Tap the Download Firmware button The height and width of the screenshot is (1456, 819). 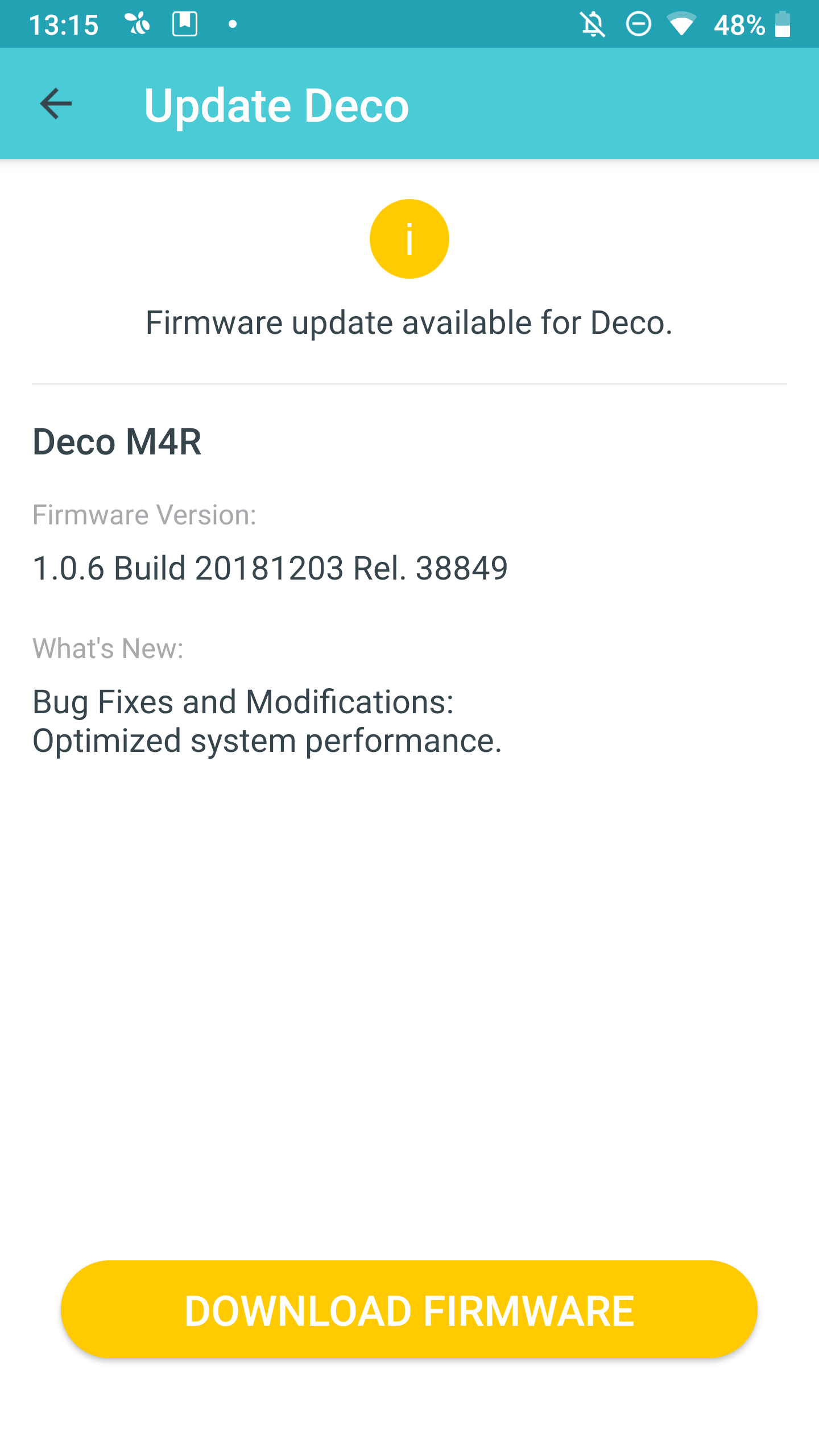coord(409,1310)
